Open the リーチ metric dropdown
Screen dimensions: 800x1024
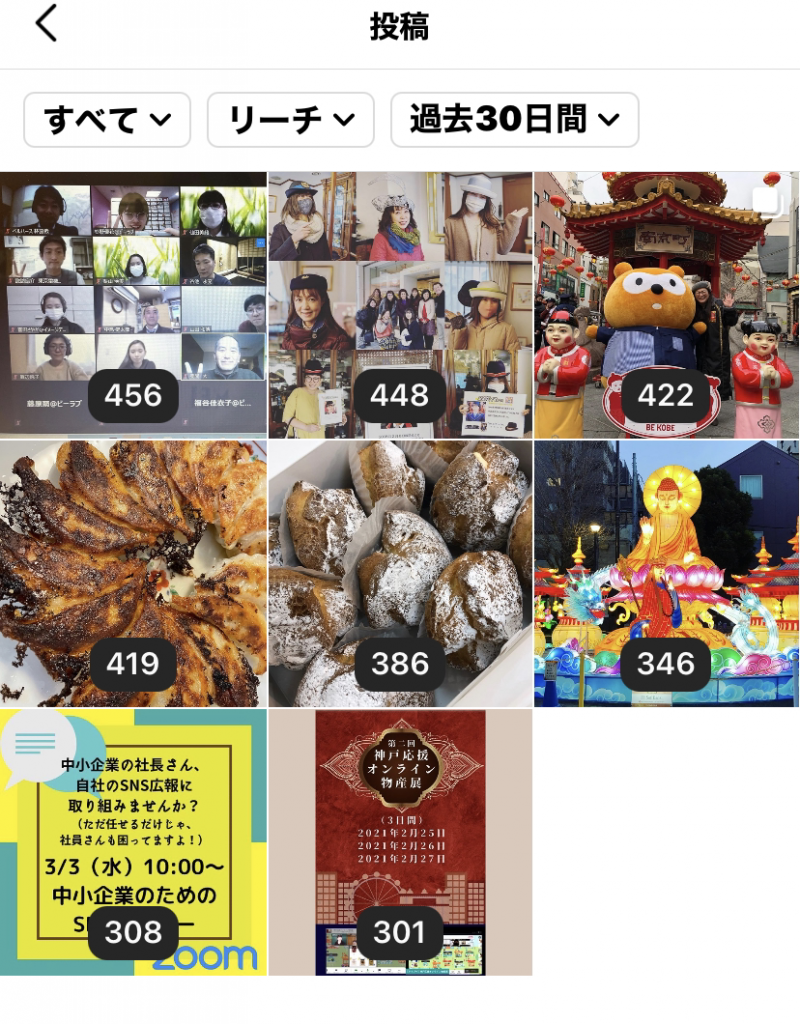click(x=291, y=120)
